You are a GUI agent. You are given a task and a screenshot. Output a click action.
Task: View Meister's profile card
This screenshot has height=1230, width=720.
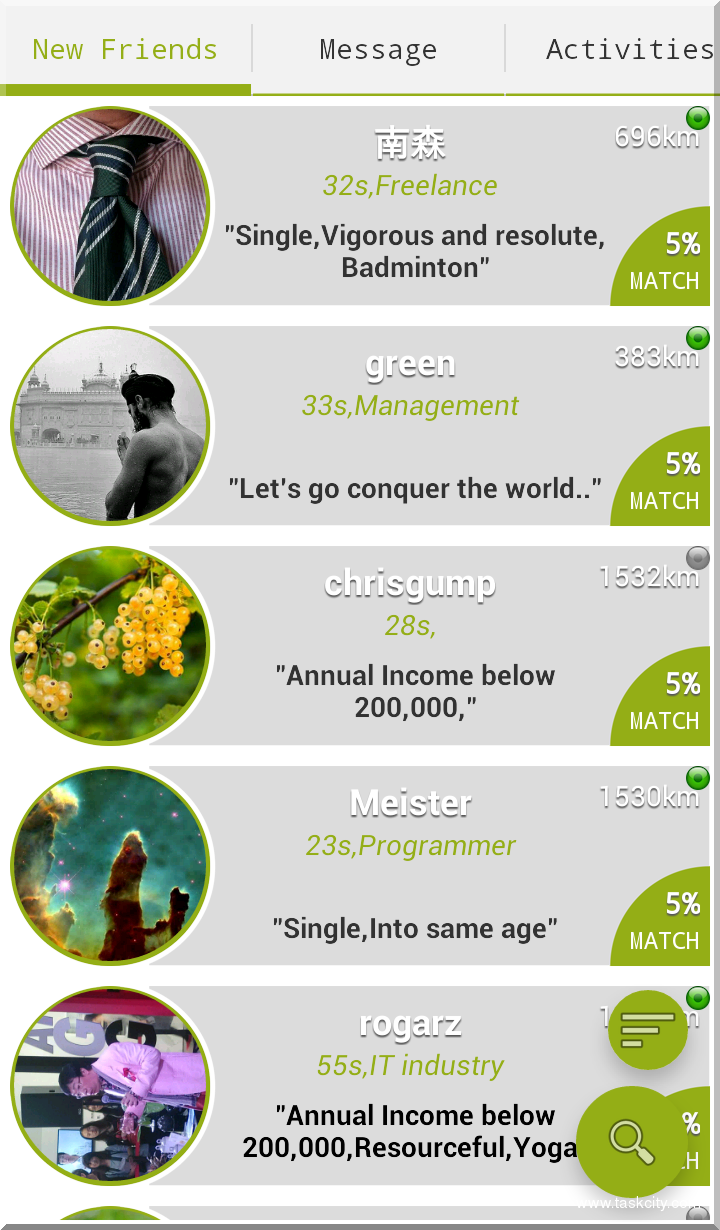click(410, 867)
